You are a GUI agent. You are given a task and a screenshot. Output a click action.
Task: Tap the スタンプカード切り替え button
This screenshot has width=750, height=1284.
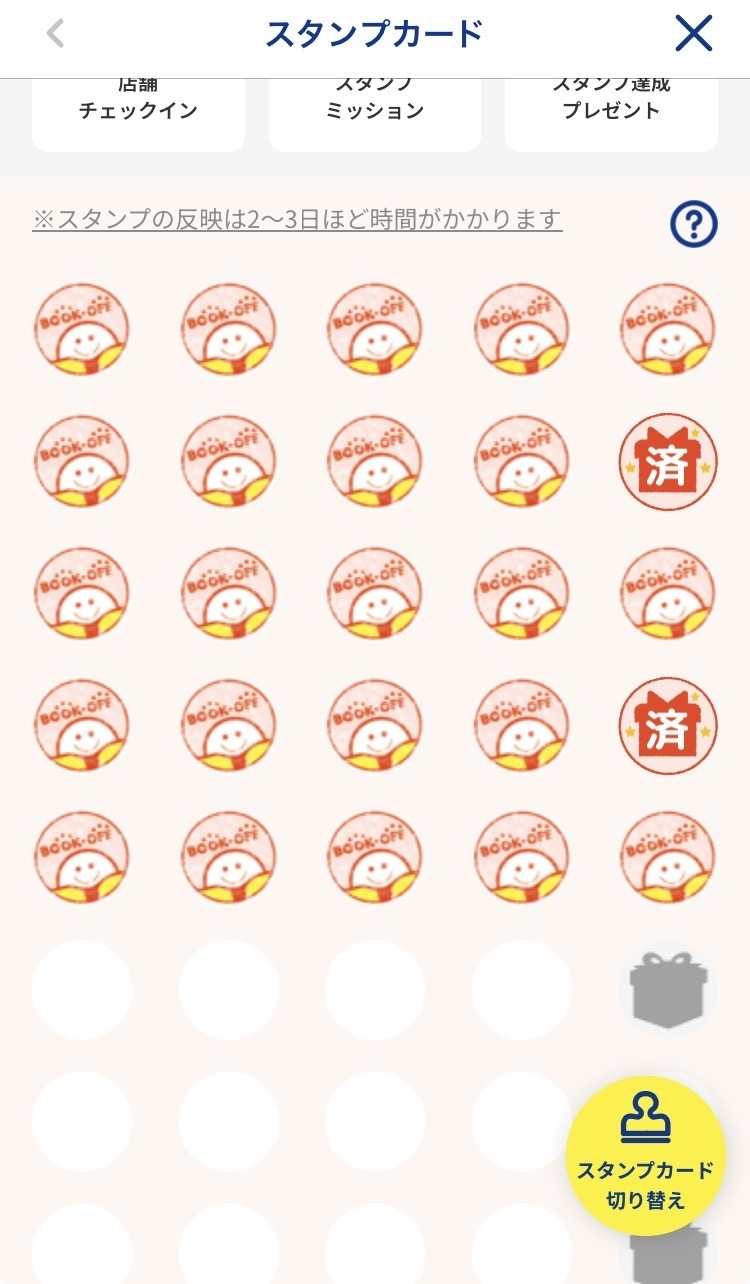[645, 1156]
